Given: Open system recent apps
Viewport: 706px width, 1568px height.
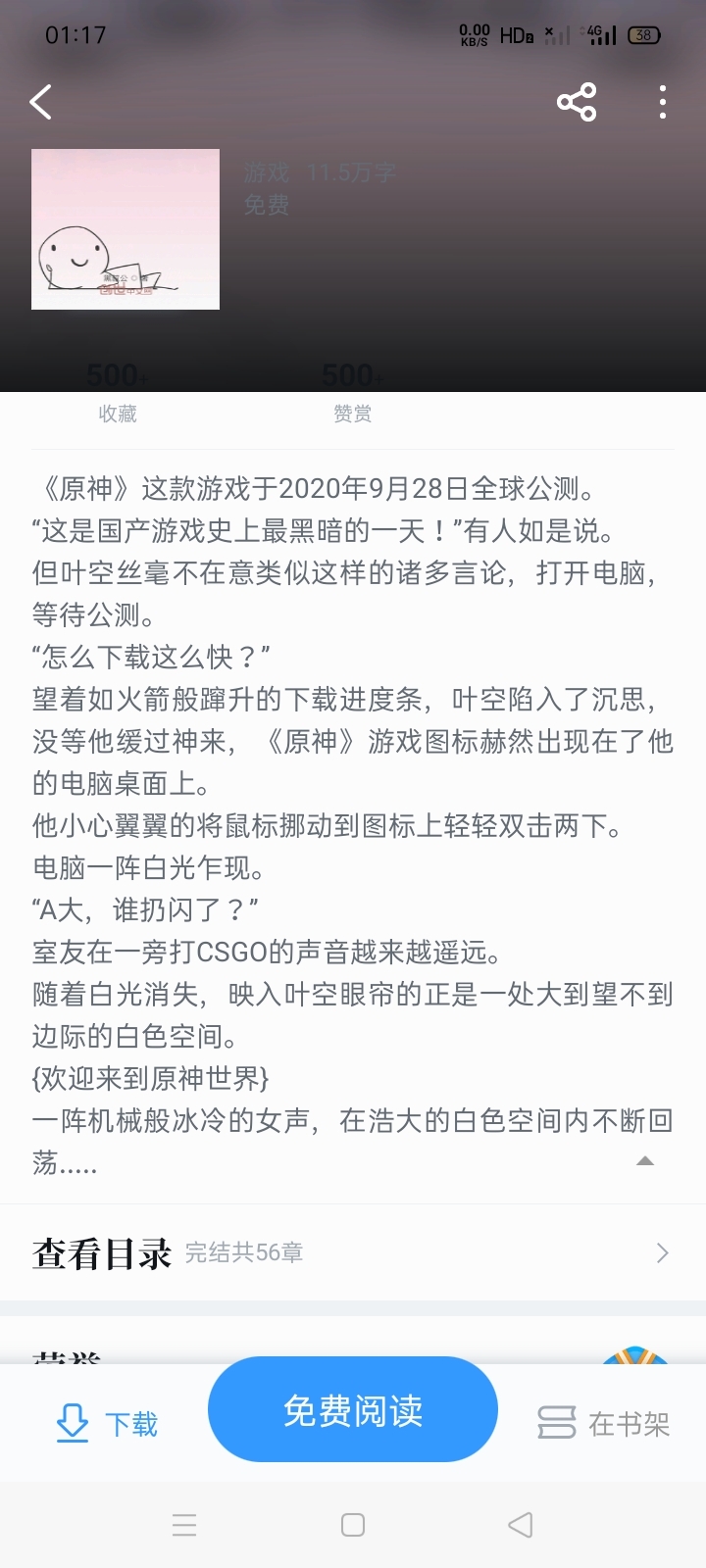Looking at the screenshot, I should click(184, 1525).
